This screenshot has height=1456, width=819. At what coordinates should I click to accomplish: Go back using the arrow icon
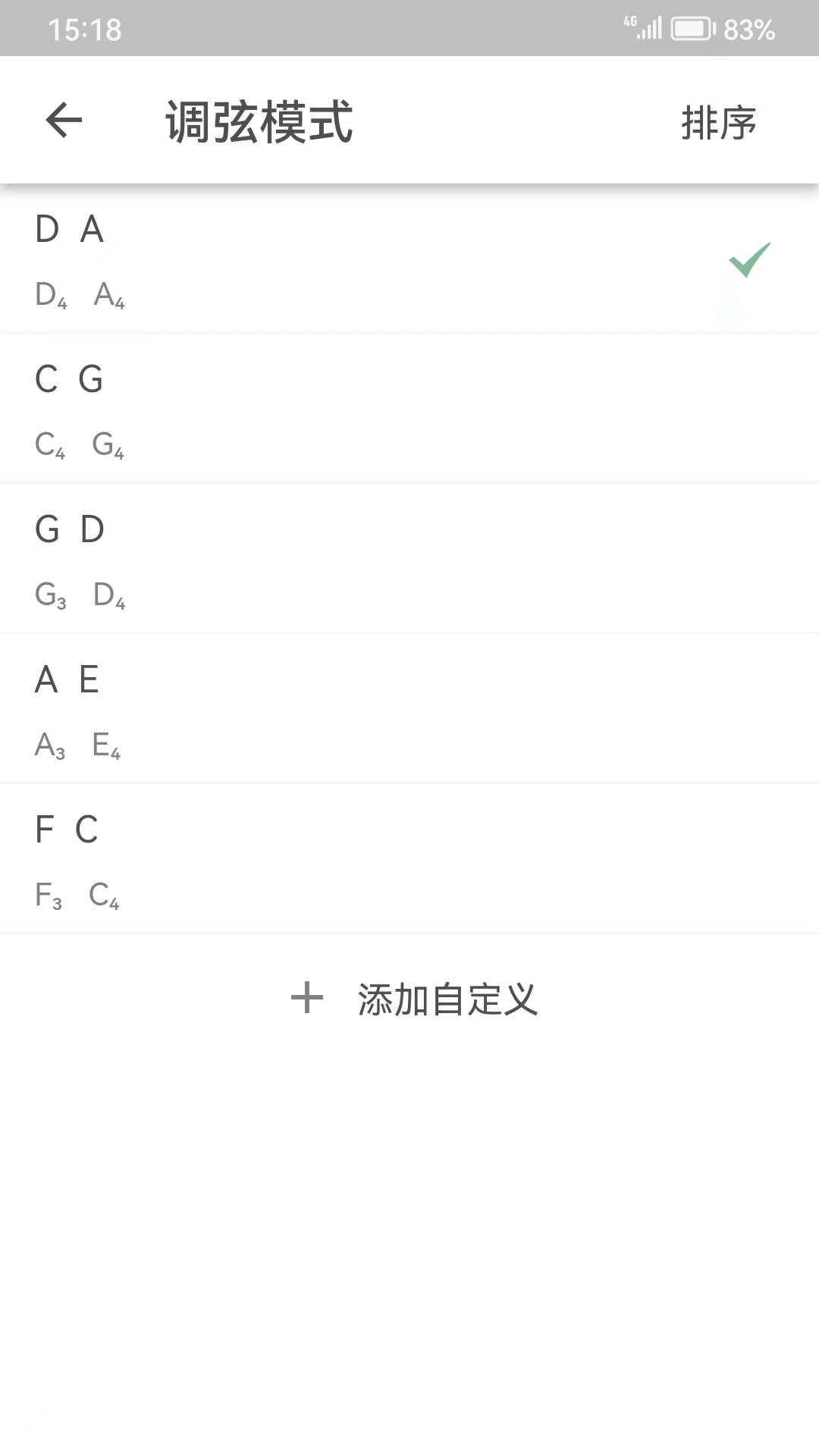click(64, 121)
